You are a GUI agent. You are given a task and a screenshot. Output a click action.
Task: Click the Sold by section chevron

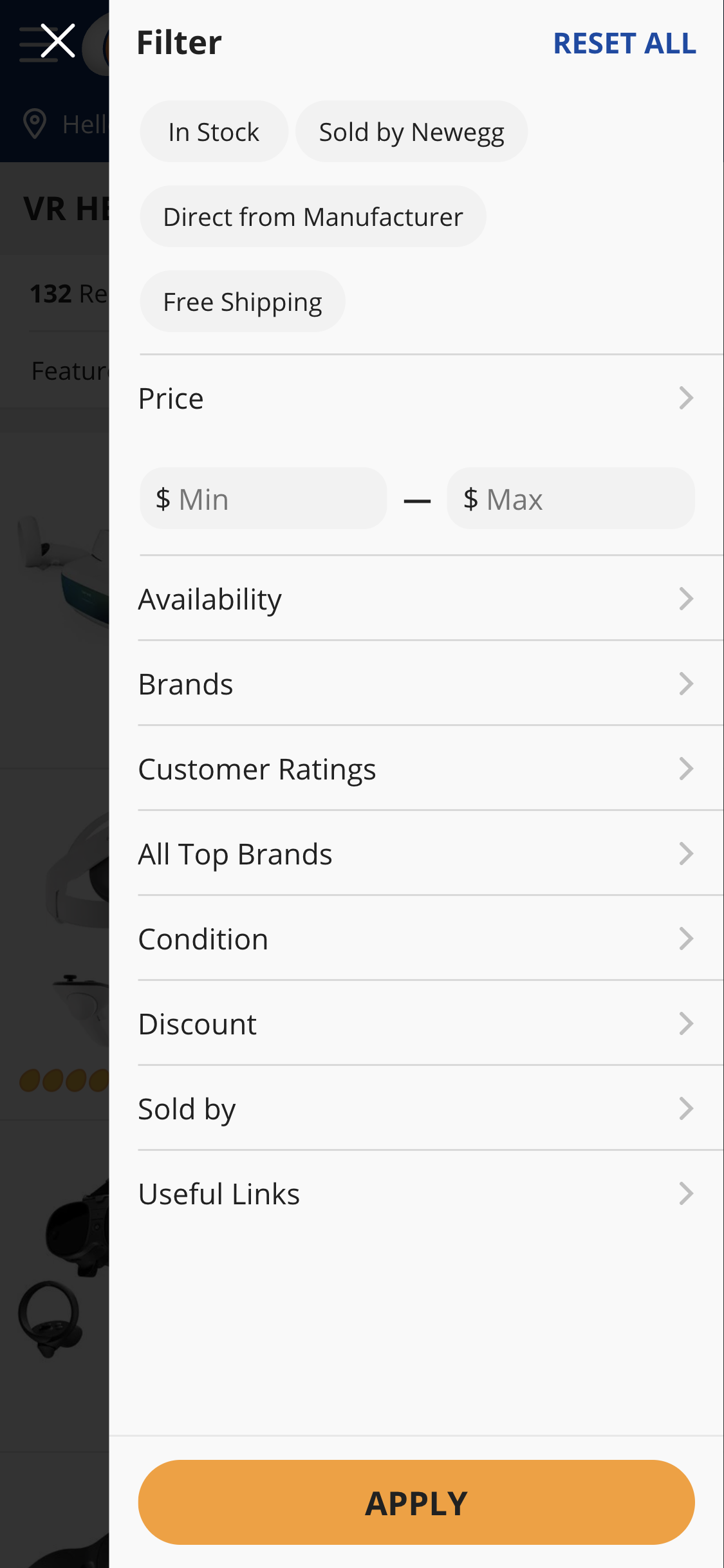coord(686,1108)
